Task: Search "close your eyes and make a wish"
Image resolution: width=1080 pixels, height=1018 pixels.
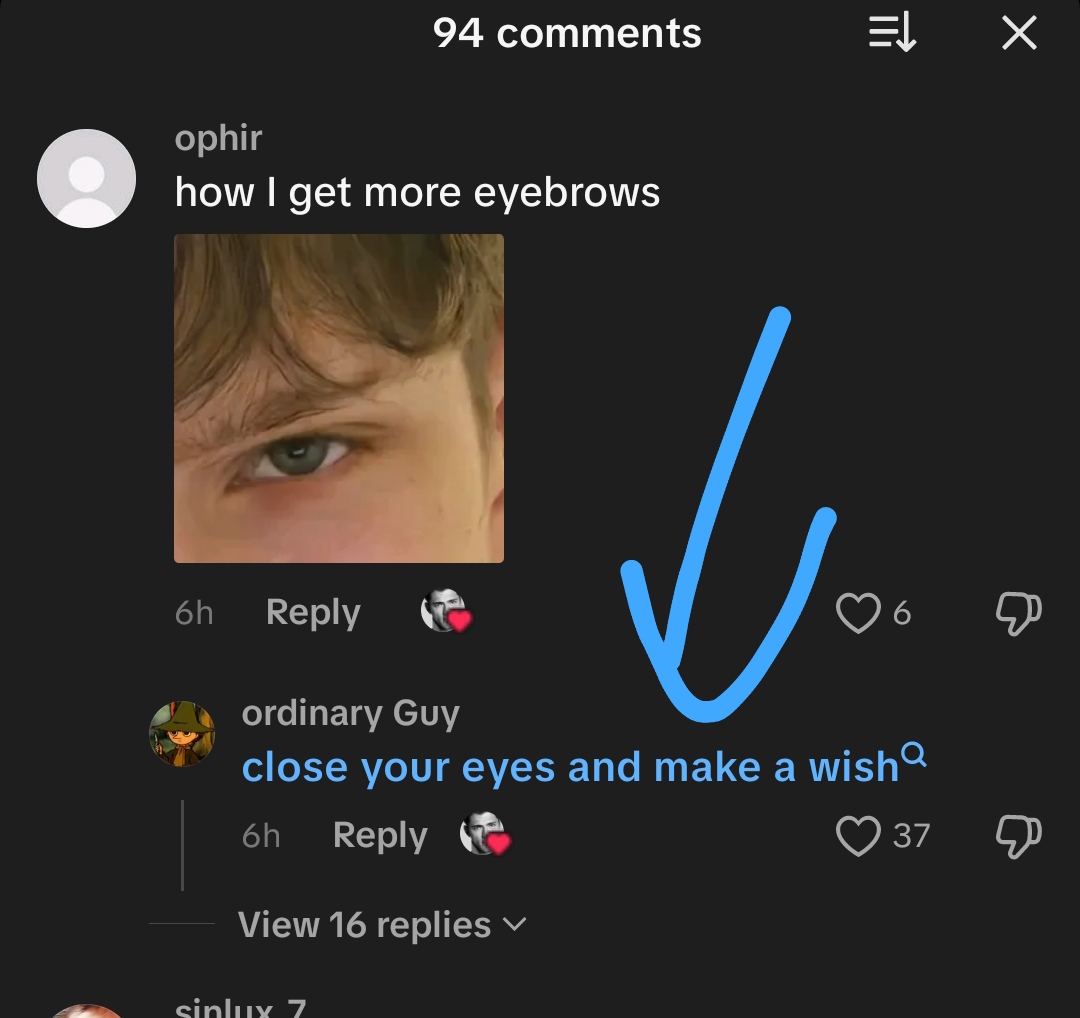Action: tap(913, 756)
